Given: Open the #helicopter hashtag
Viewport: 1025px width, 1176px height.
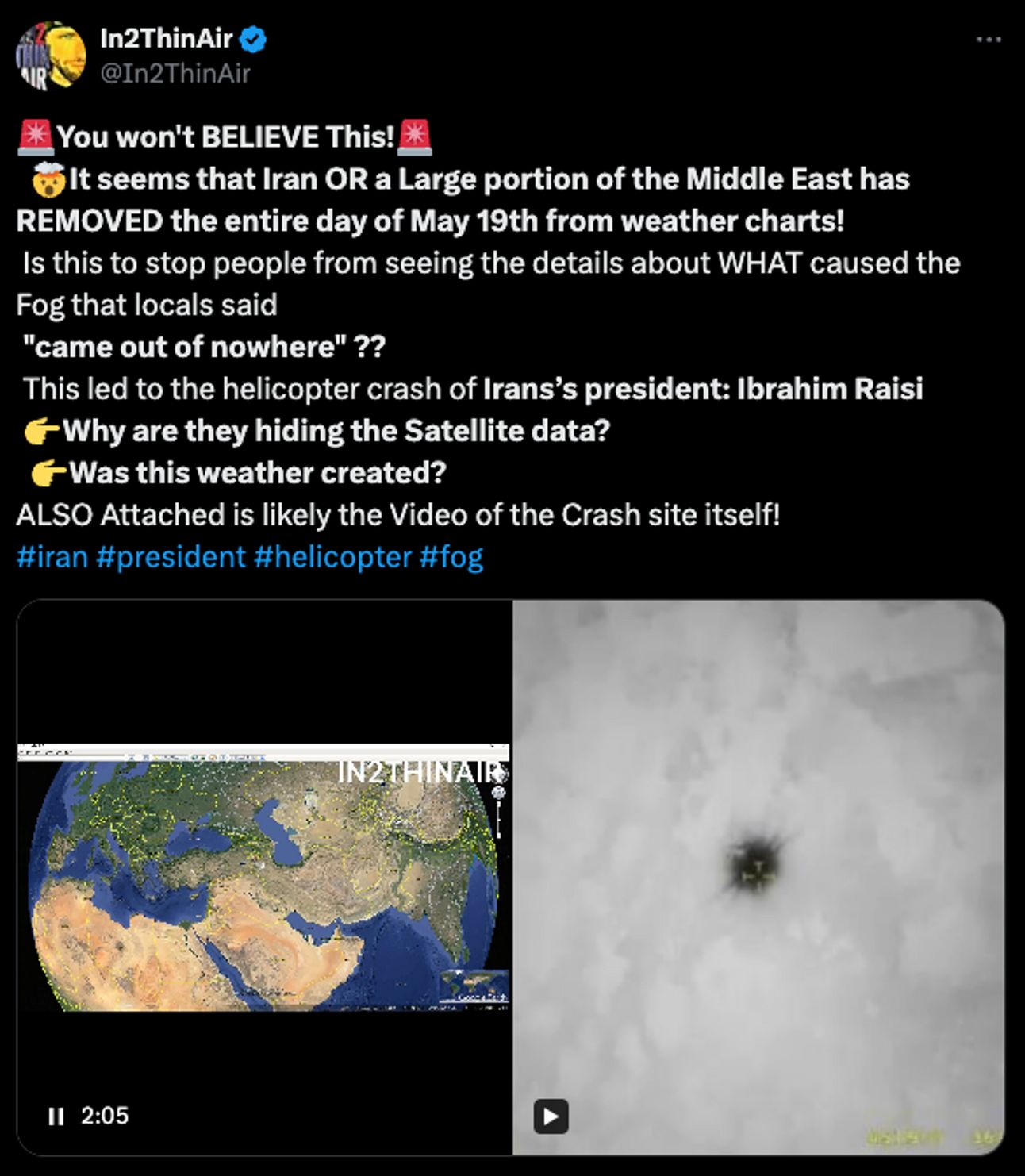Looking at the screenshot, I should coord(332,557).
